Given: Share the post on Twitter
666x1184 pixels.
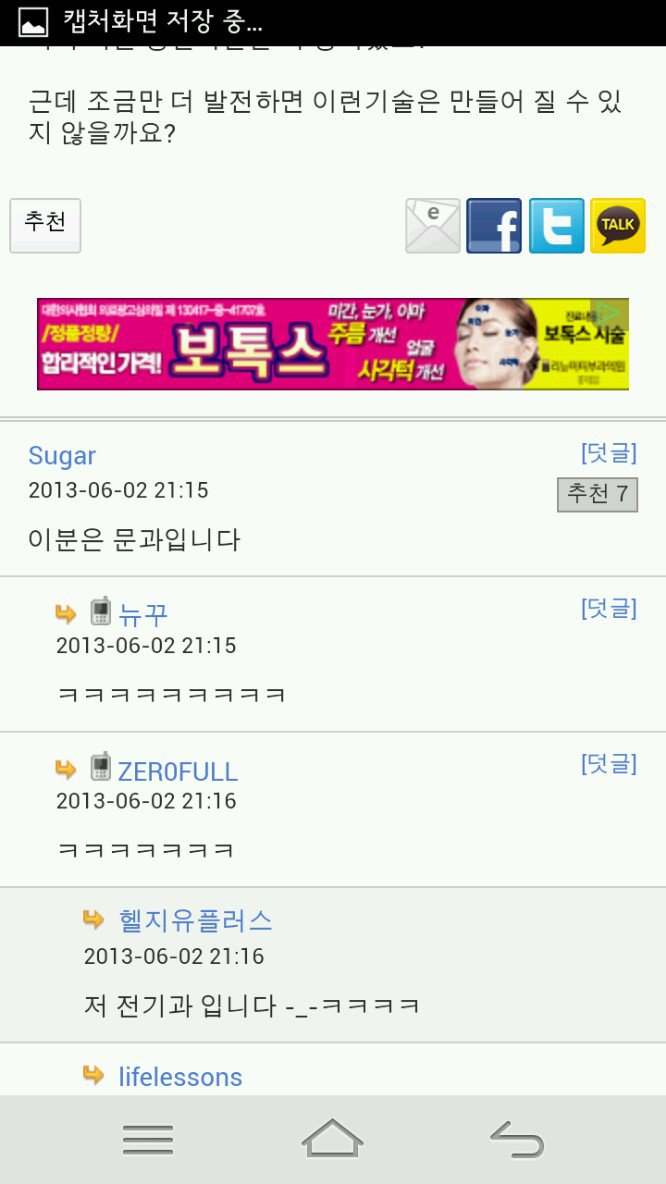Looking at the screenshot, I should point(557,225).
